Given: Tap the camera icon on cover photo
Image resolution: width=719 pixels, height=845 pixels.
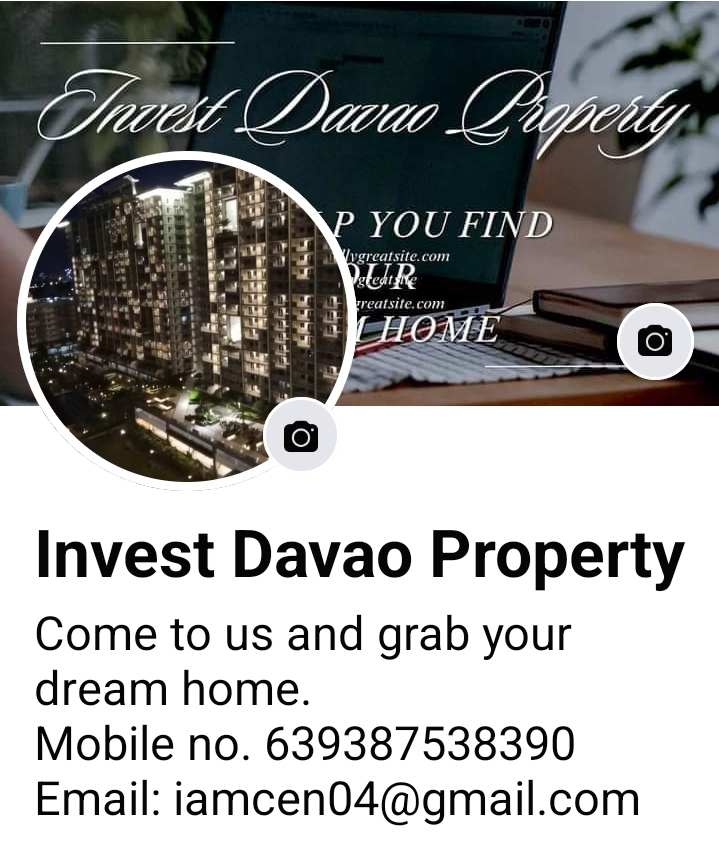Looking at the screenshot, I should tap(655, 341).
